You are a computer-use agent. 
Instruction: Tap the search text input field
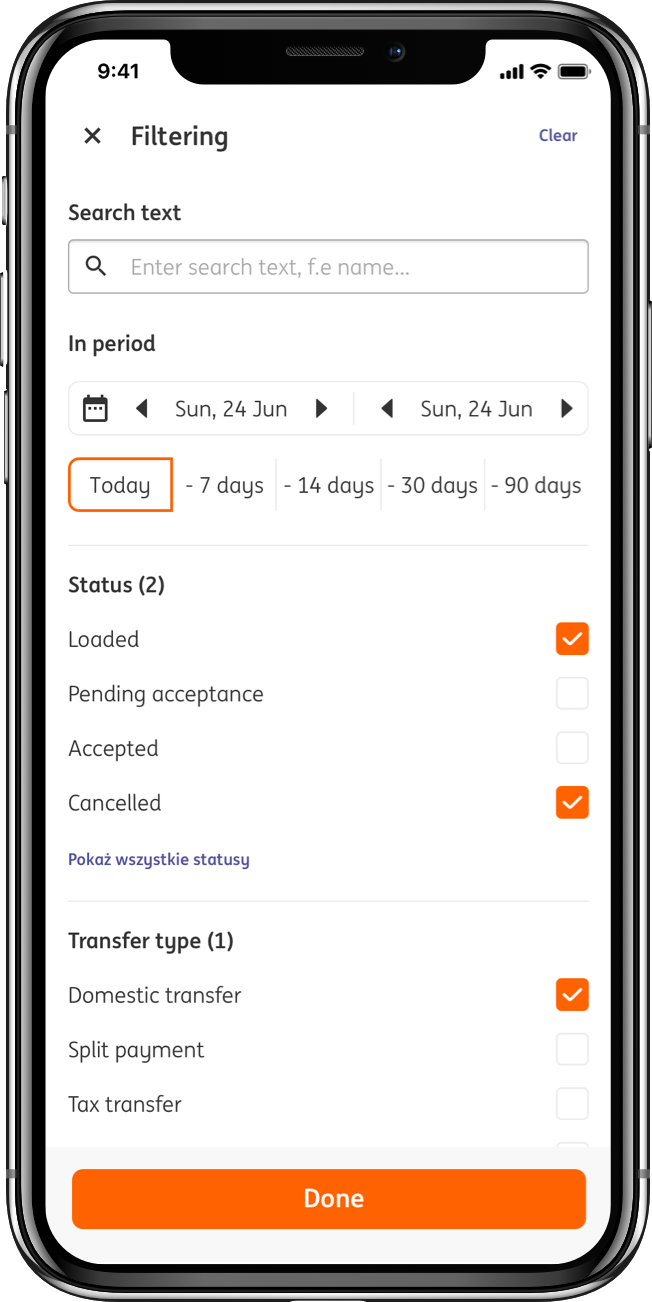tap(328, 267)
